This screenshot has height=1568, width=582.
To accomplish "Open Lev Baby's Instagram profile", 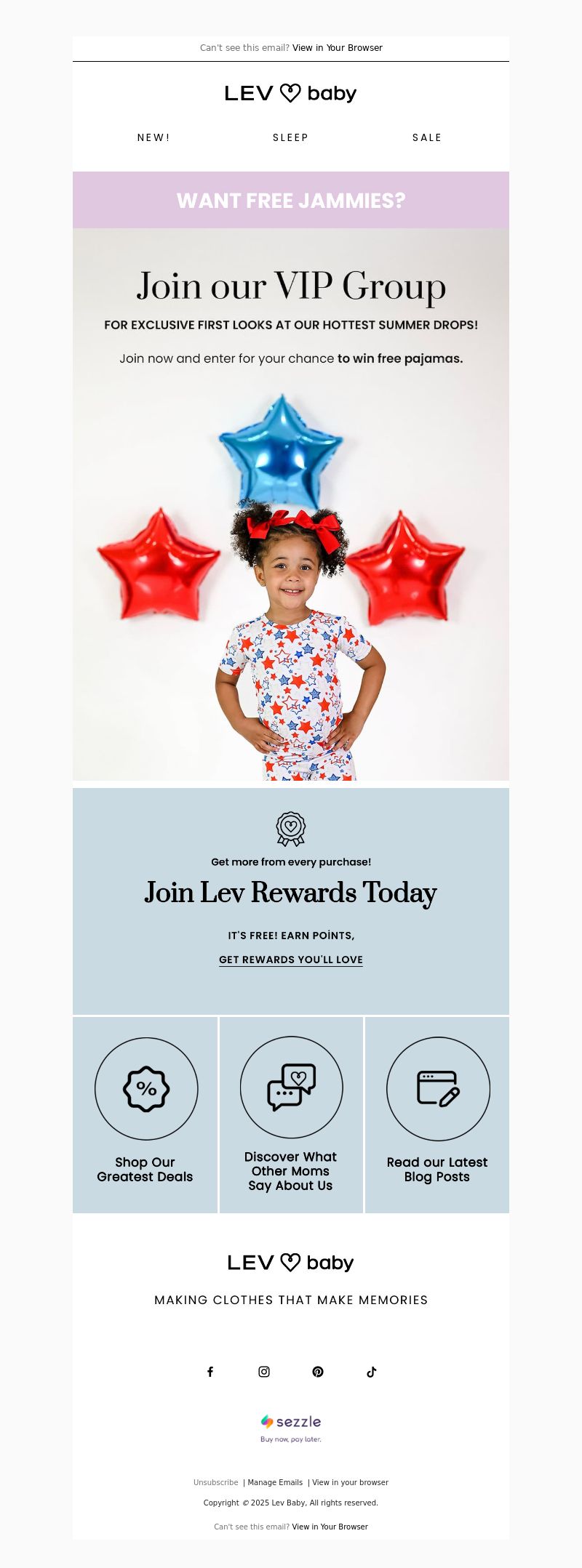I will pos(264,1372).
